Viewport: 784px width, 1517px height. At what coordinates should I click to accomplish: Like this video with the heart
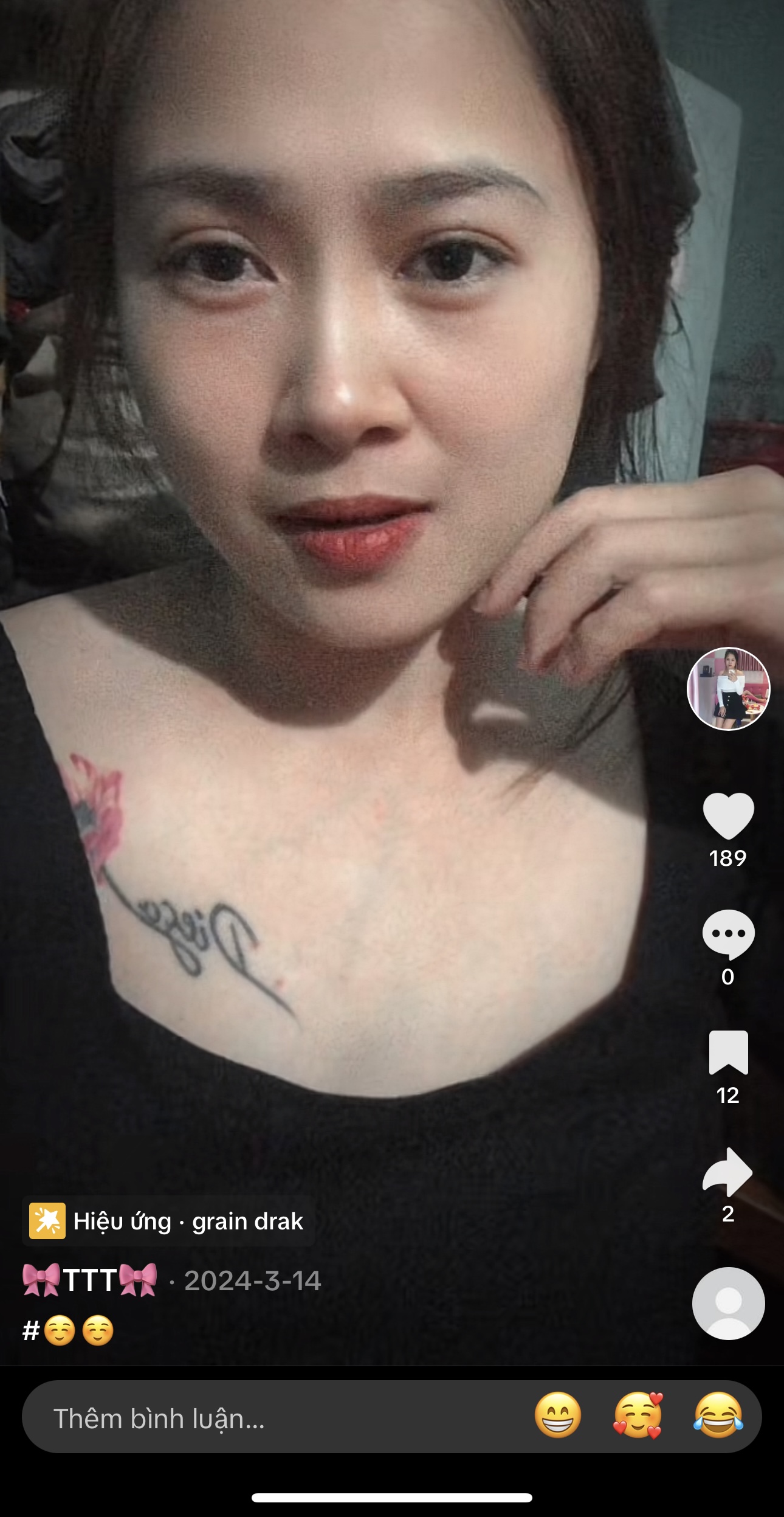tap(728, 816)
